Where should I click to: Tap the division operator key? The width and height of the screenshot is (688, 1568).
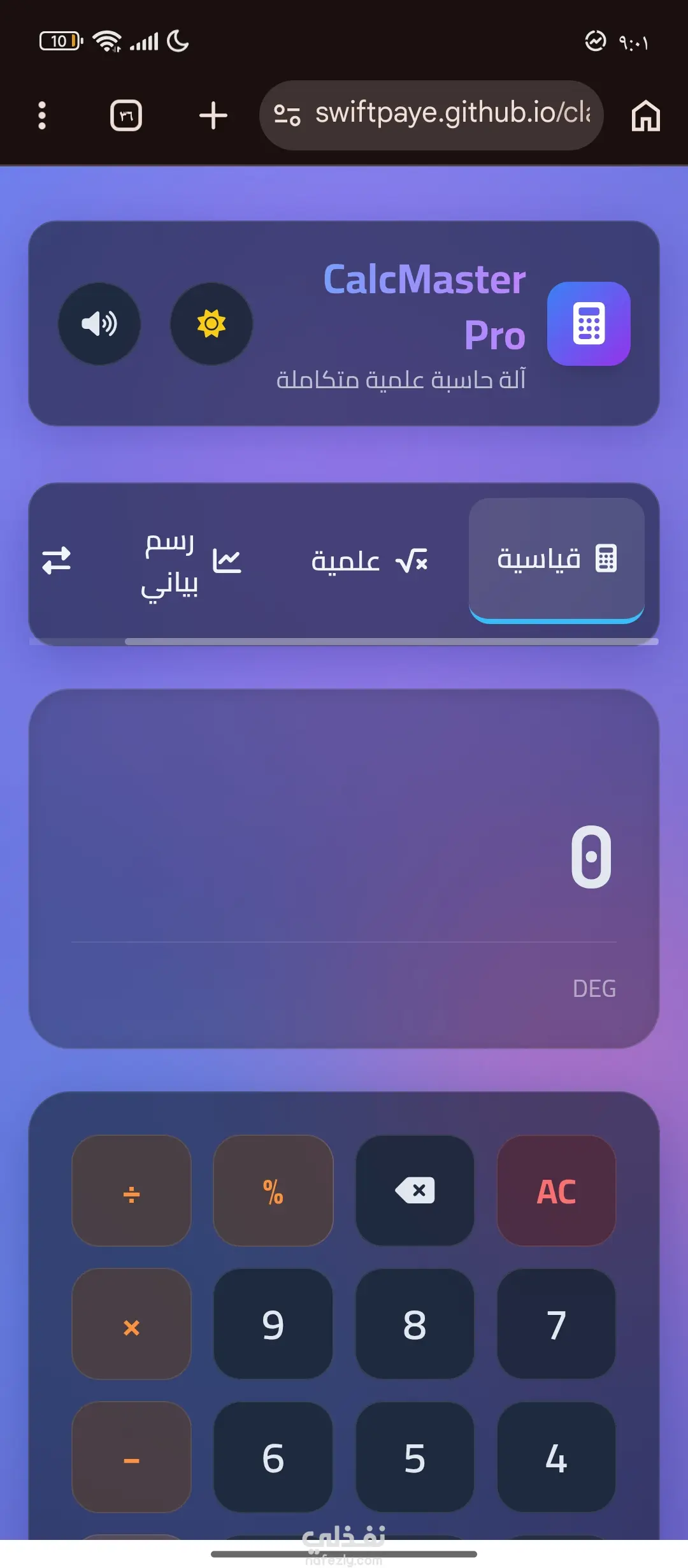pyautogui.click(x=131, y=1191)
